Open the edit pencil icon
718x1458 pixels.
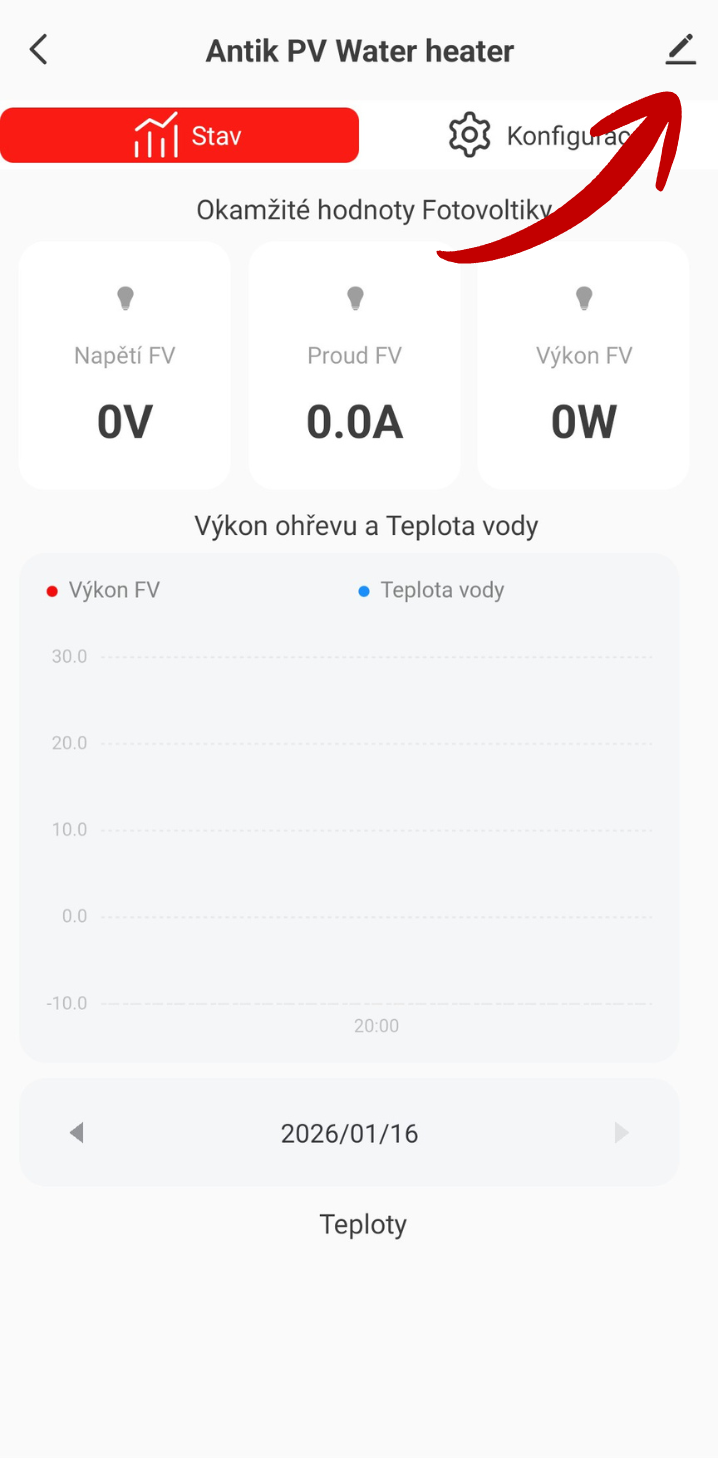click(x=680, y=50)
